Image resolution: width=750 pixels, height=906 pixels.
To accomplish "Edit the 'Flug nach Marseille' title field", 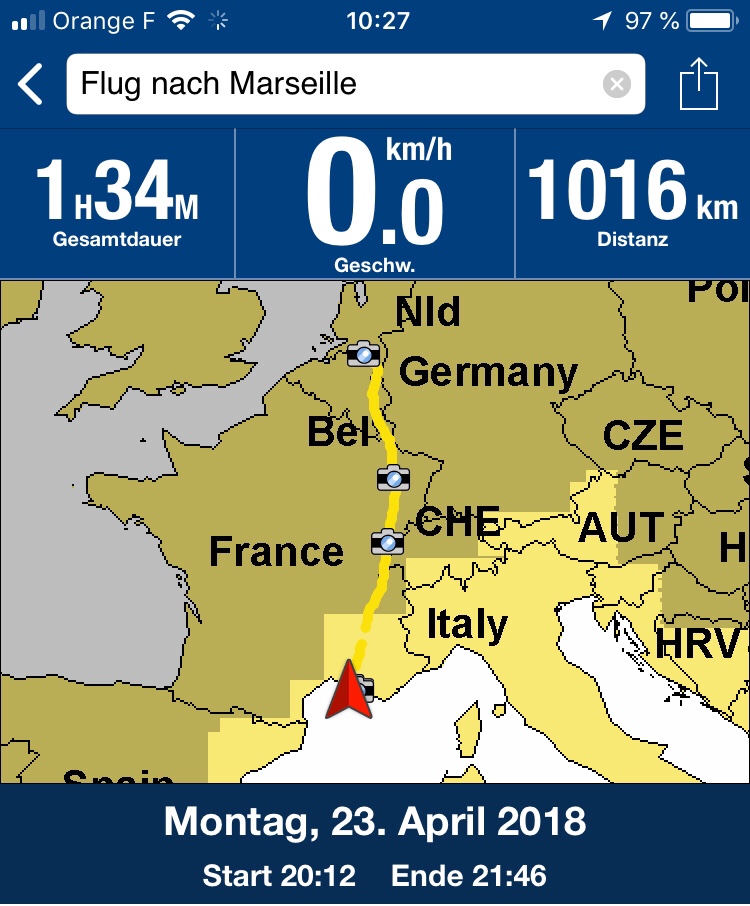I will click(x=330, y=84).
